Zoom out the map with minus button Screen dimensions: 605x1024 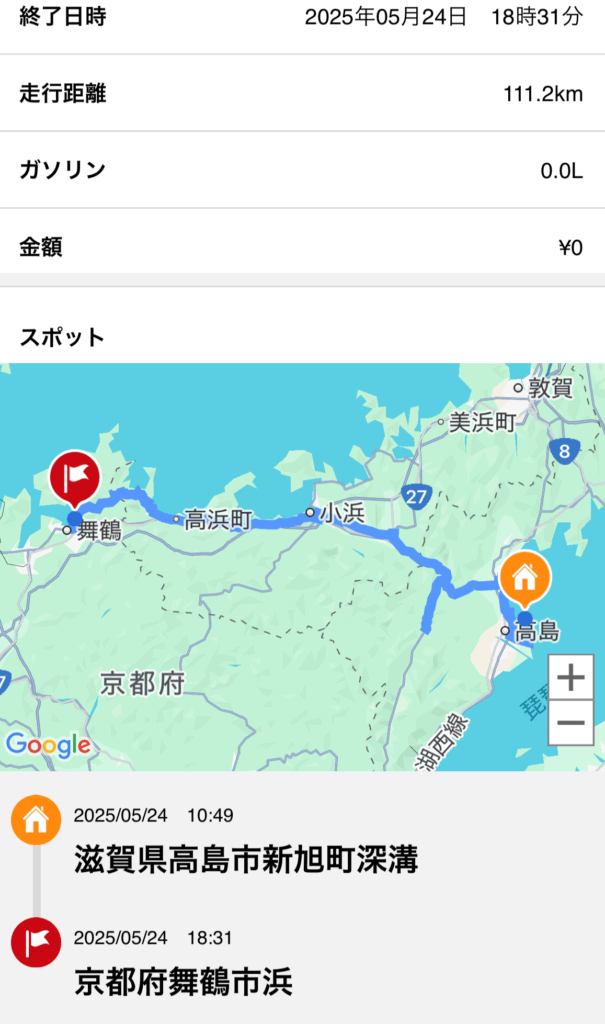[x=570, y=723]
